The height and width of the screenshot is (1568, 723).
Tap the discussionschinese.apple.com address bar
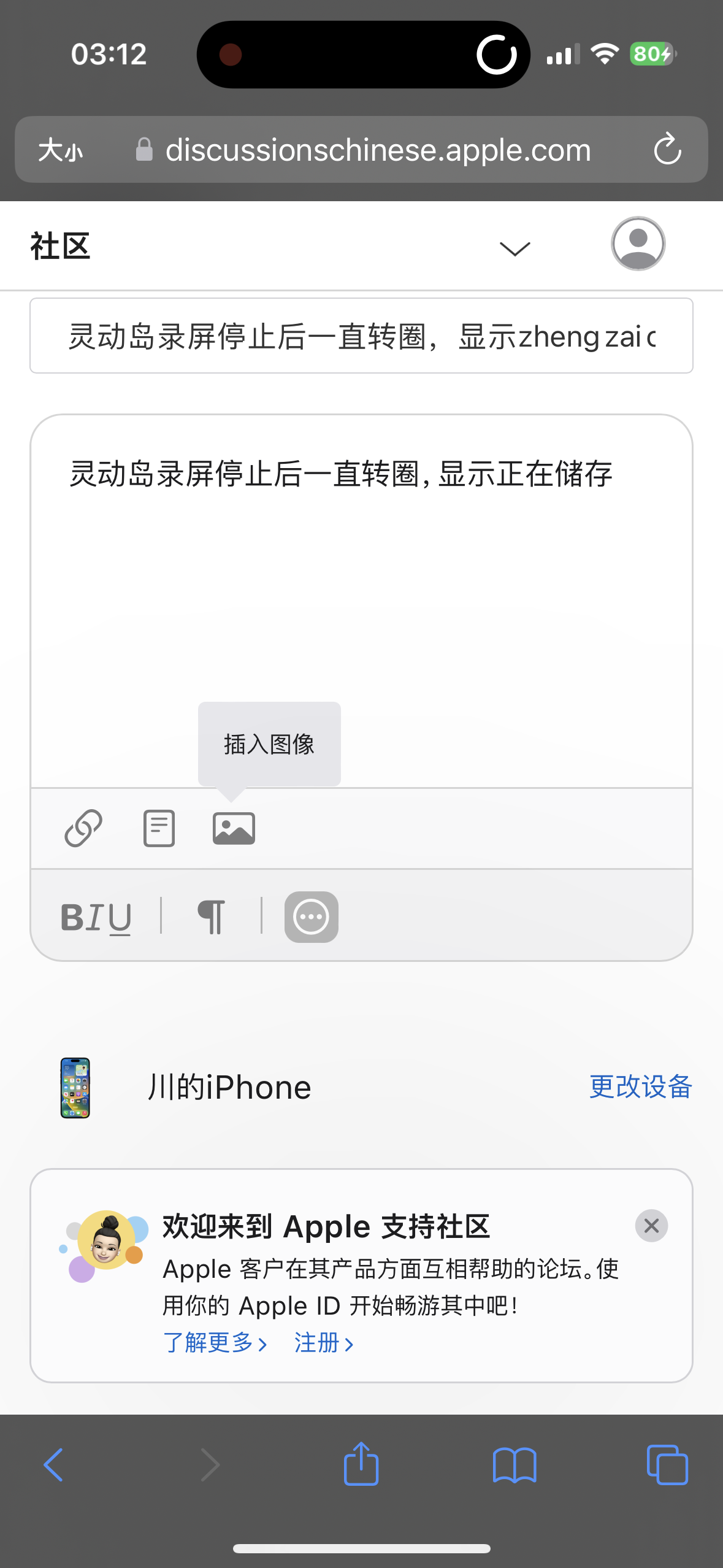point(377,150)
